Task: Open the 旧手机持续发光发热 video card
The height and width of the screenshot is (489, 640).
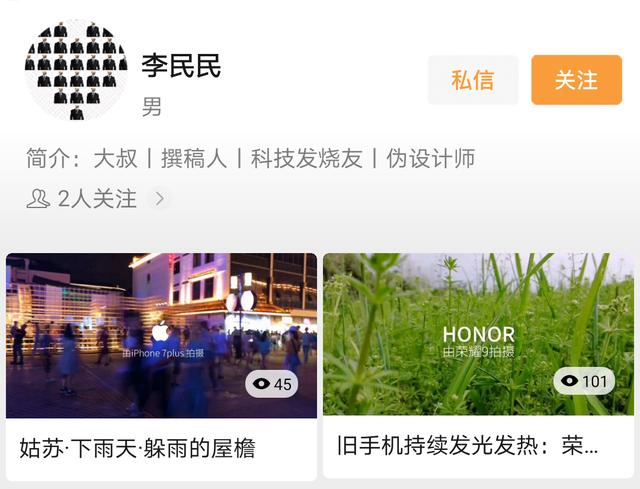Action: click(478, 365)
